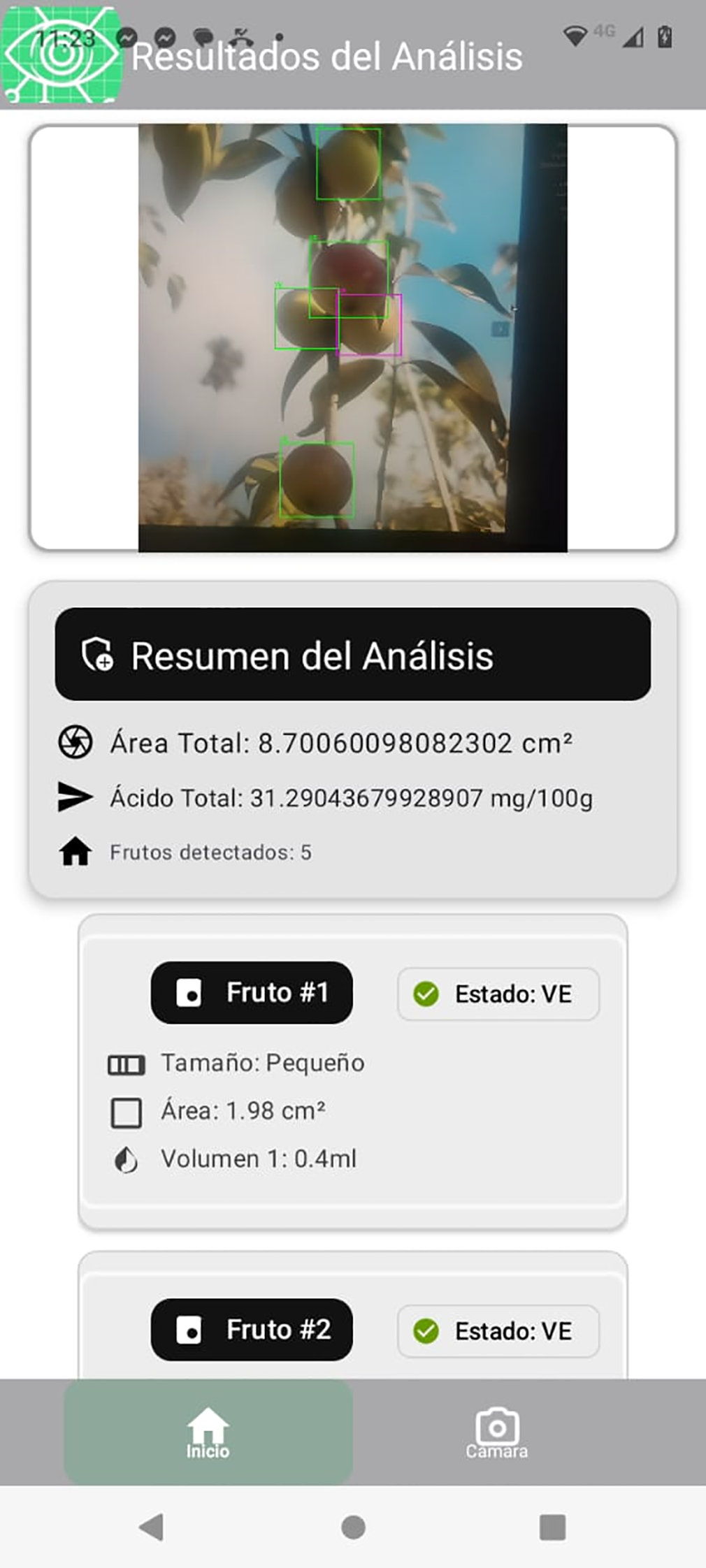This screenshot has width=706, height=1568.
Task: Tap the system home button
Action: click(353, 1527)
